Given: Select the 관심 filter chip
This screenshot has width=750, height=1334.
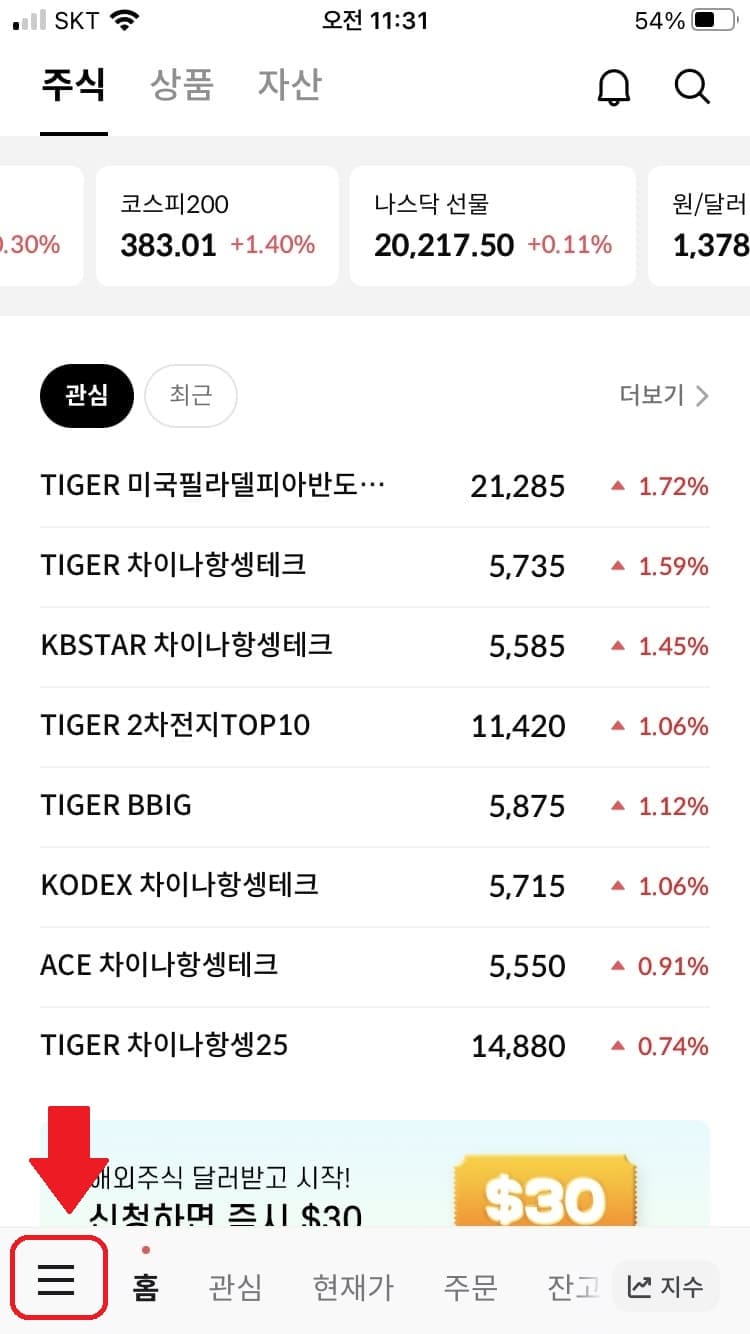Looking at the screenshot, I should pos(86,396).
